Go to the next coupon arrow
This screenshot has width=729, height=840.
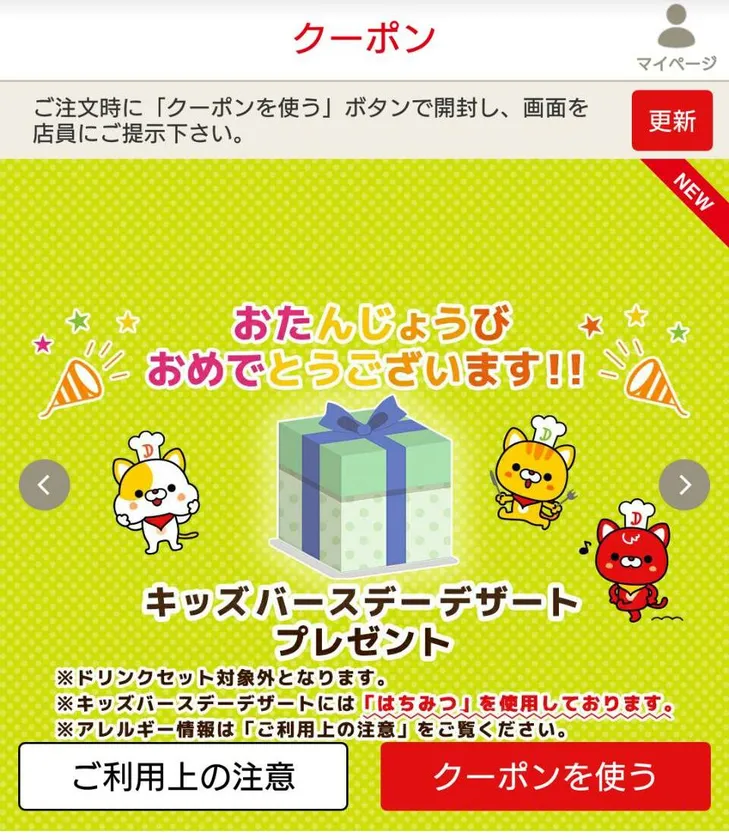684,485
